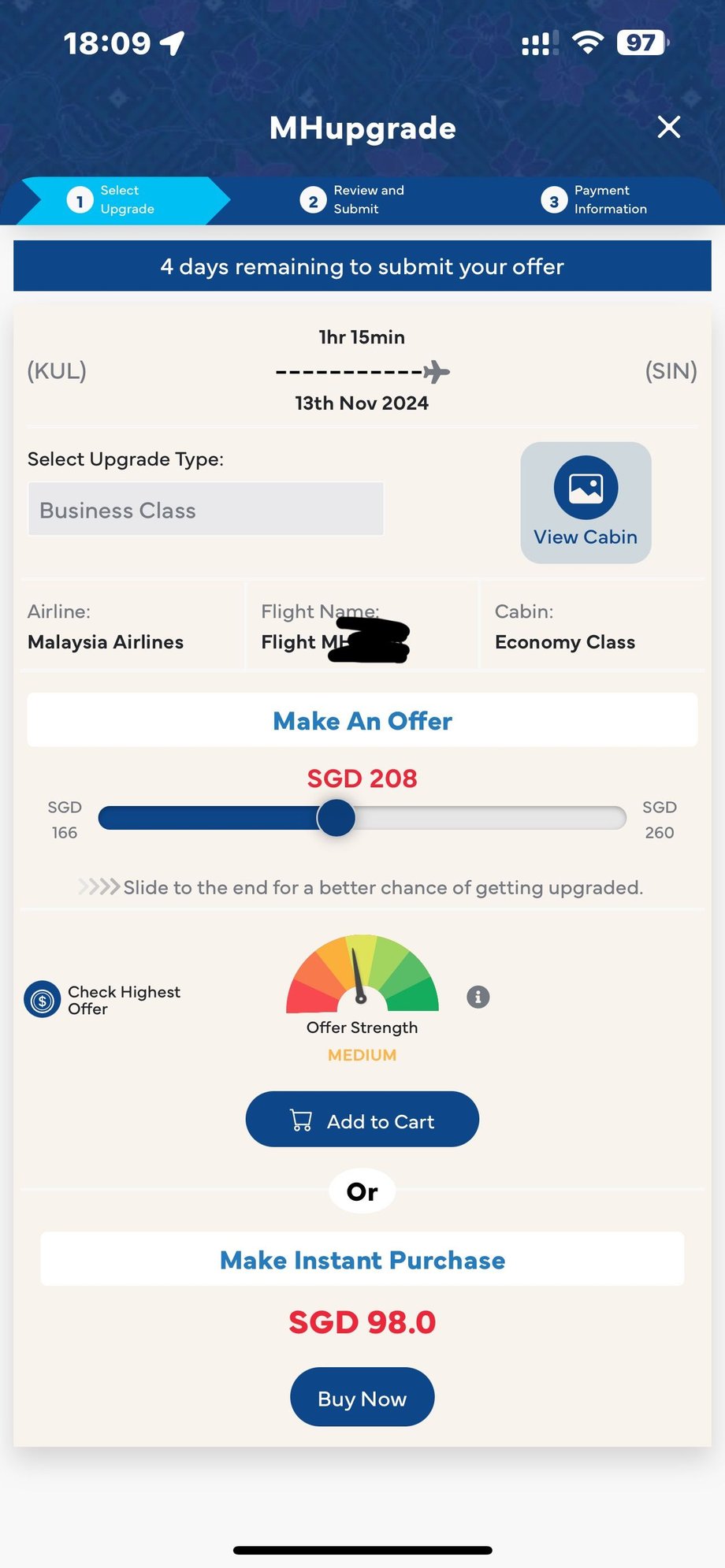725x1568 pixels.
Task: Open the Offer Strength info icon
Action: coord(478,997)
